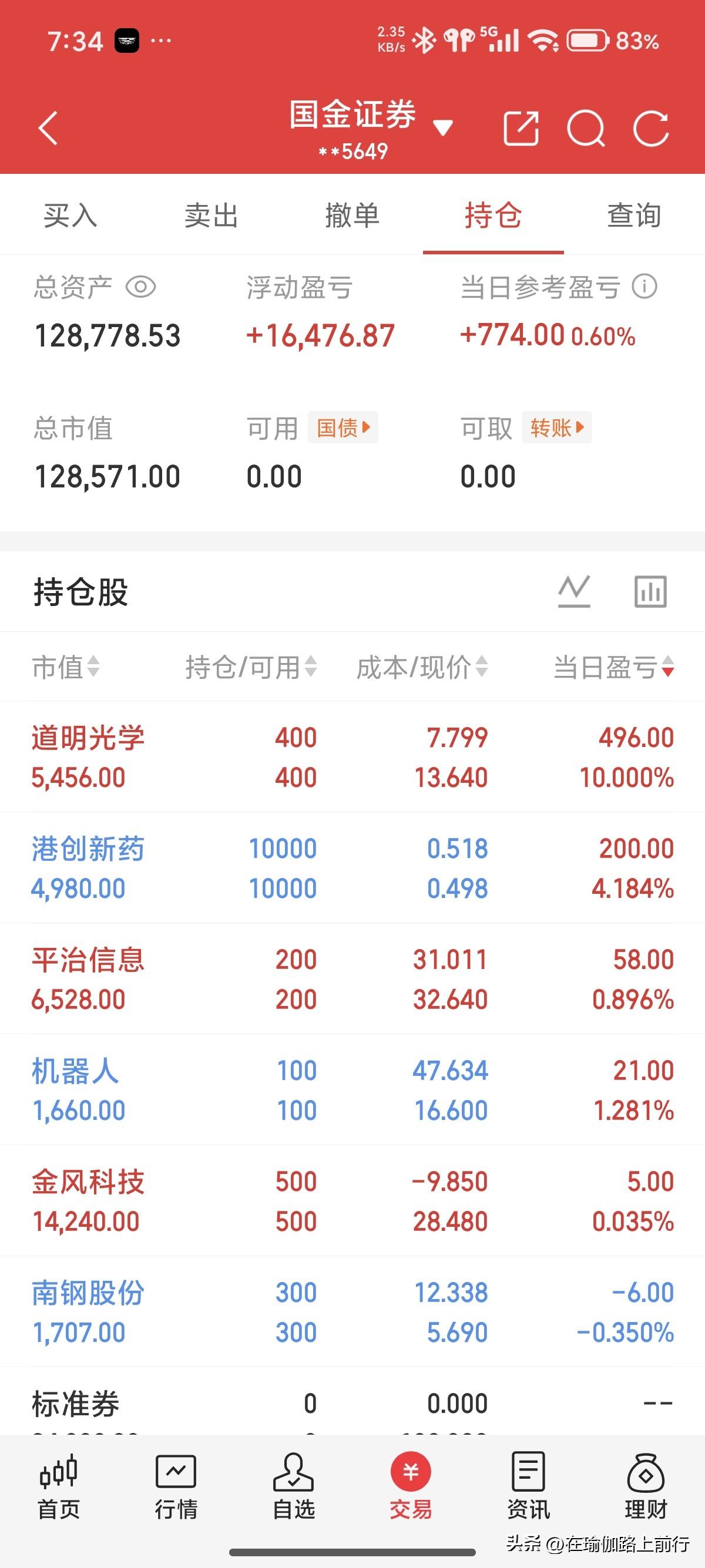This screenshot has height=1568, width=705.
Task: Go back using the back arrow
Action: pyautogui.click(x=48, y=129)
